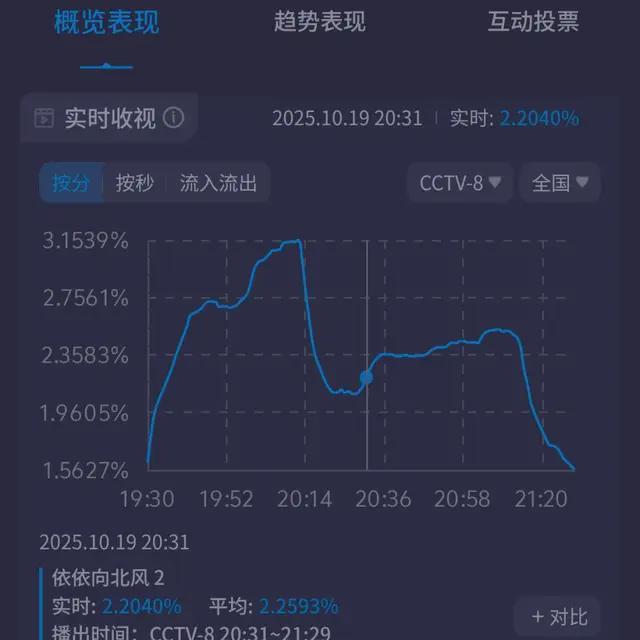This screenshot has width=640, height=640.
Task: Switch chart to 按秒 view
Action: coord(135,183)
